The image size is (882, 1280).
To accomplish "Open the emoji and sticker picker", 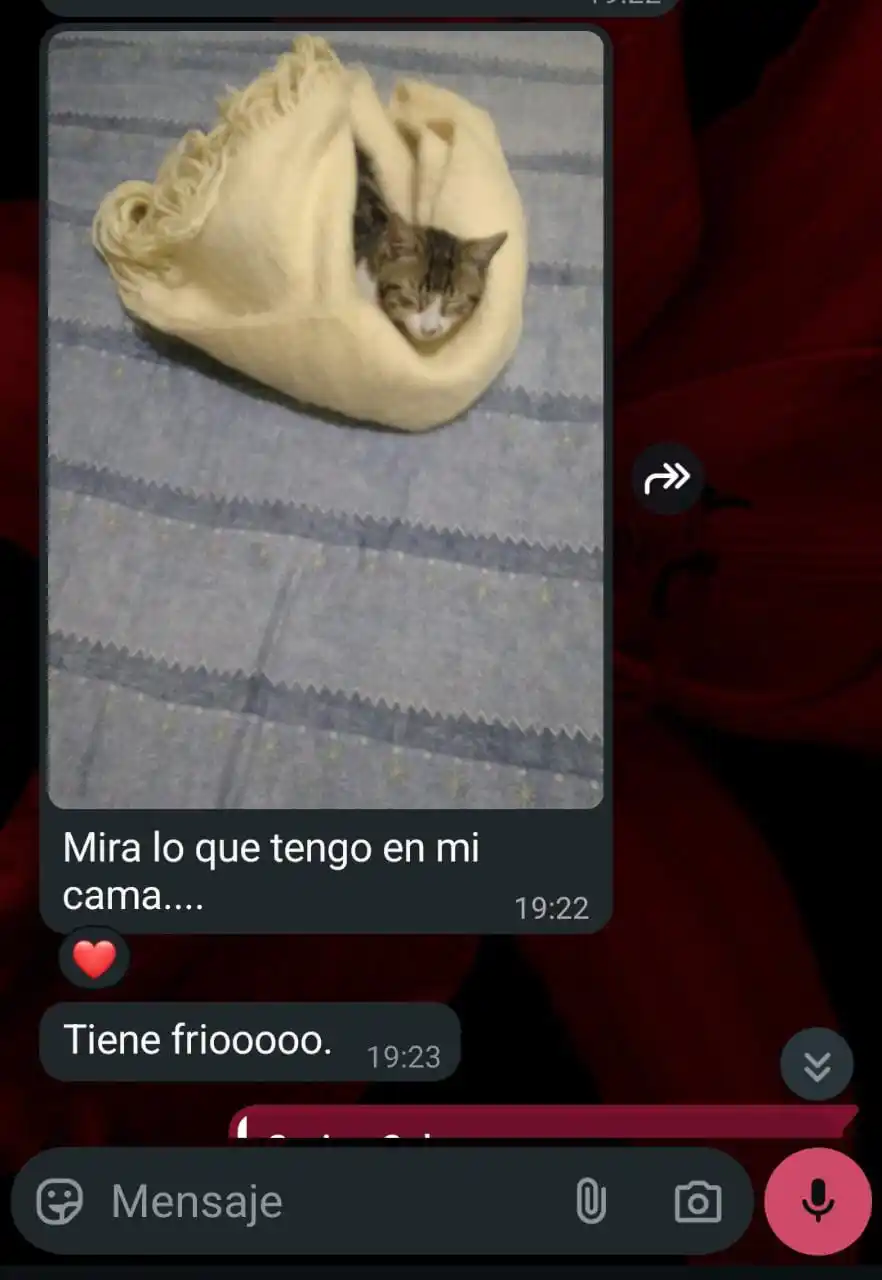I will click(60, 1201).
